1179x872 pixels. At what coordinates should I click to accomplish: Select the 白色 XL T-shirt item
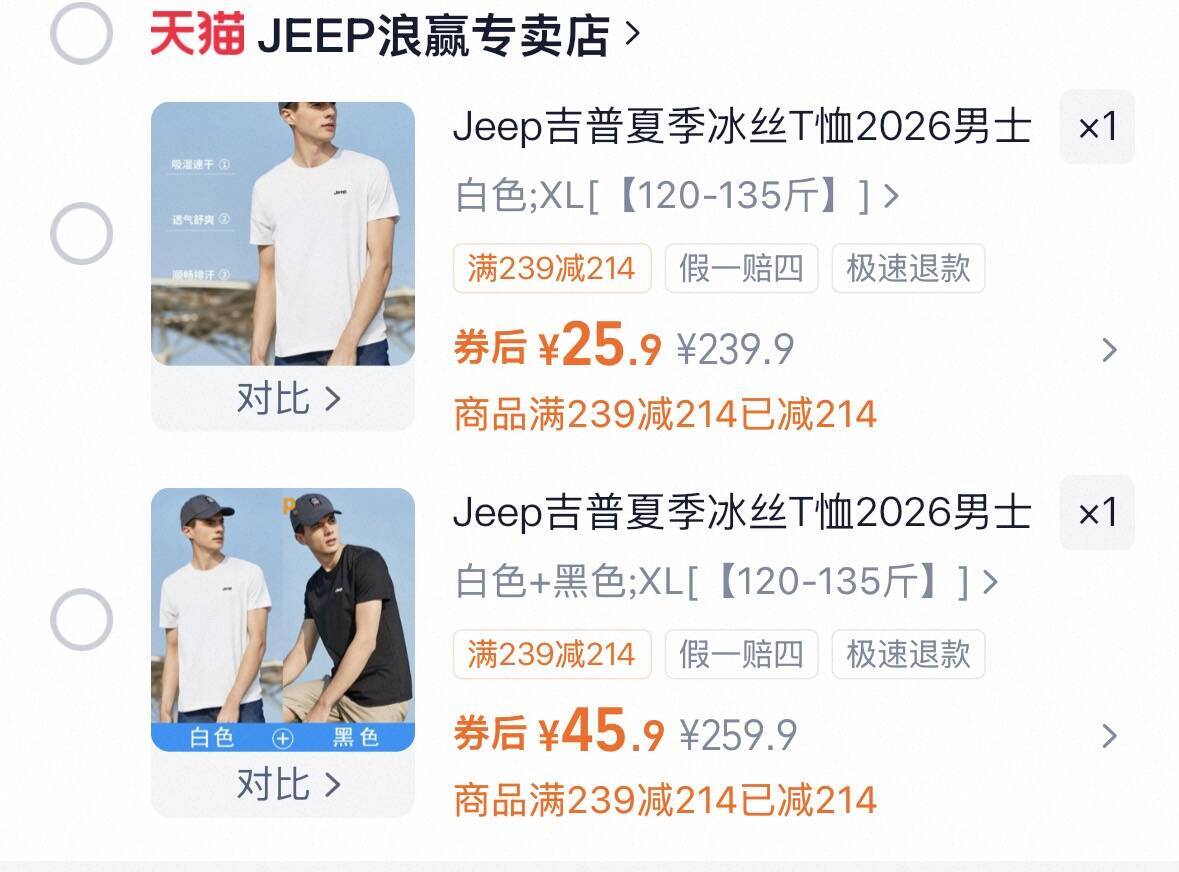(81, 234)
